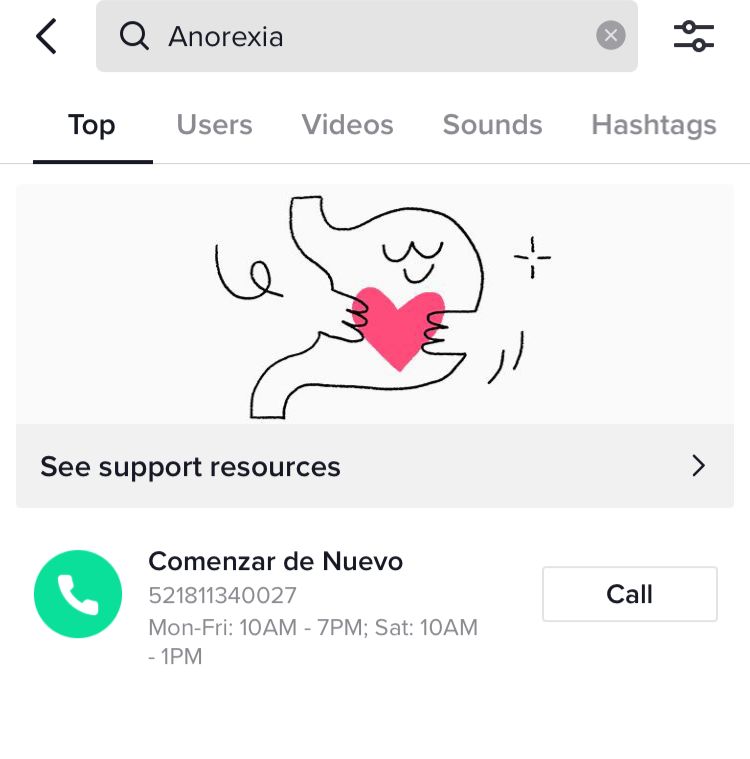
Task: Switch to the Sounds tab
Action: click(492, 125)
